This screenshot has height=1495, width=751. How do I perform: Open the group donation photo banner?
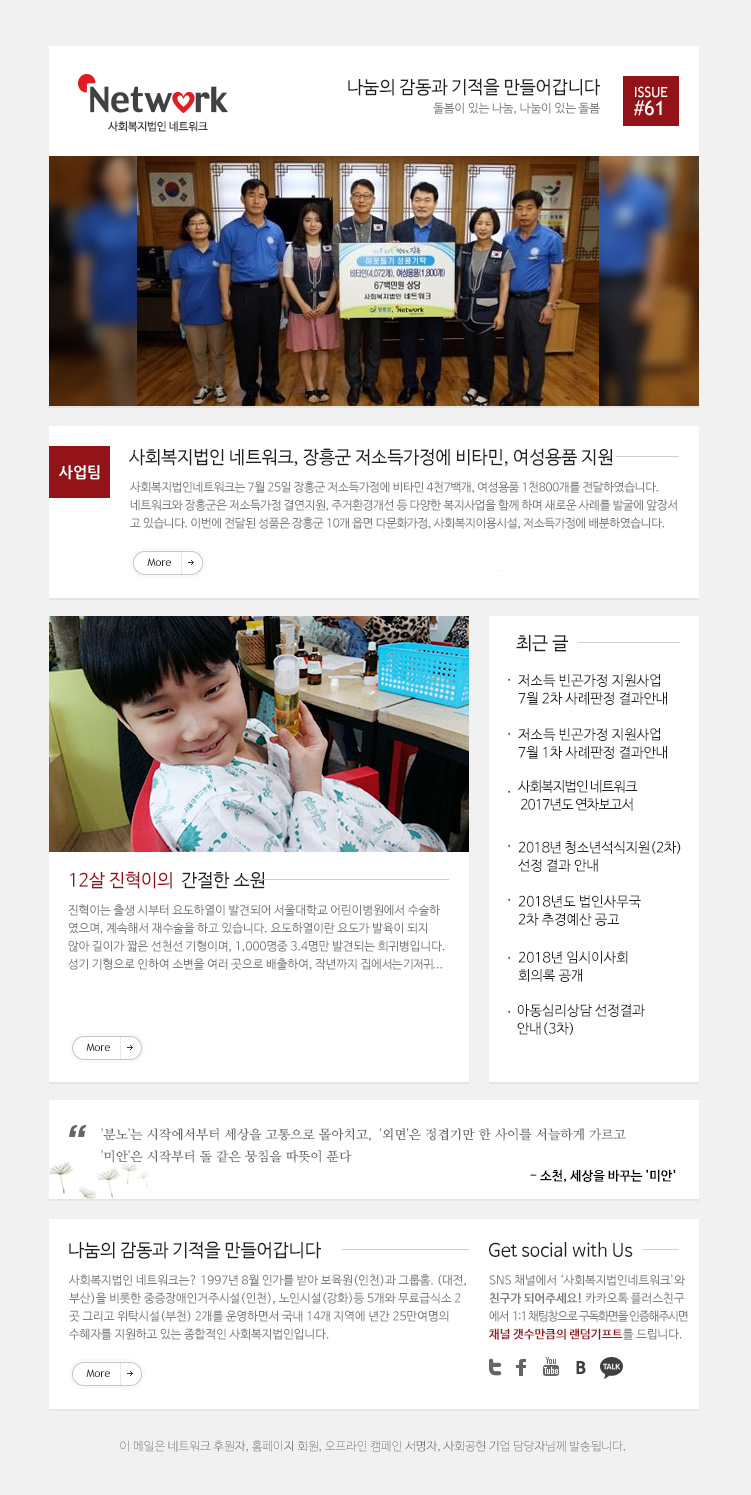374,281
